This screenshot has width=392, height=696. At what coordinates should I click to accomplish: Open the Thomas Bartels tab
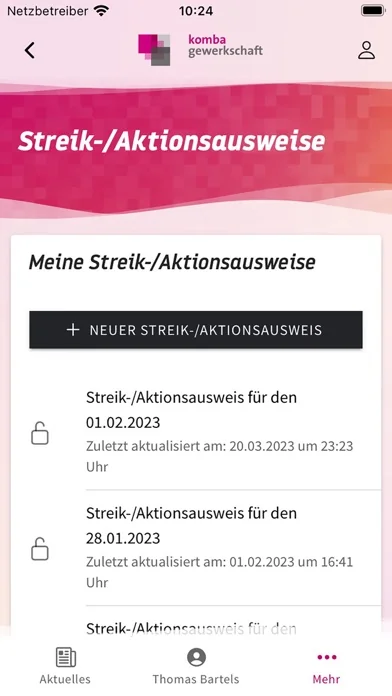click(x=196, y=665)
